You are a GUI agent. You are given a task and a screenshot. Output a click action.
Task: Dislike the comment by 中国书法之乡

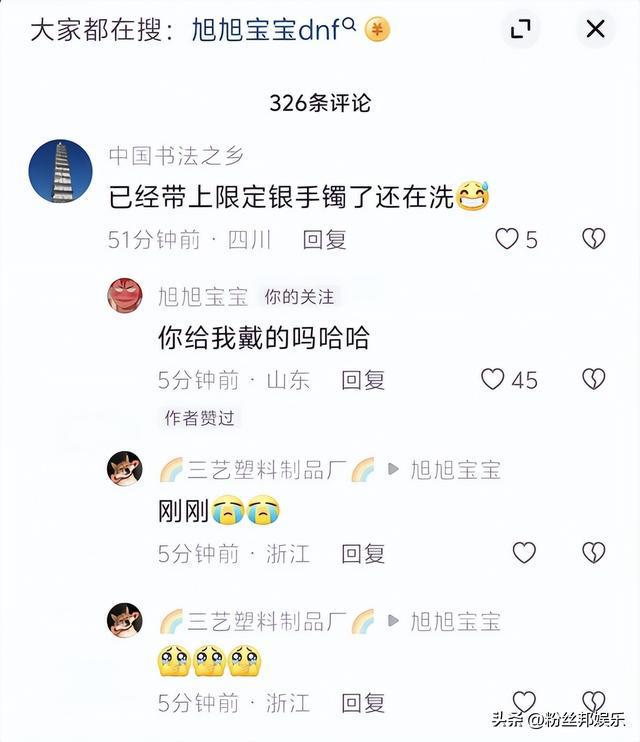coord(593,238)
